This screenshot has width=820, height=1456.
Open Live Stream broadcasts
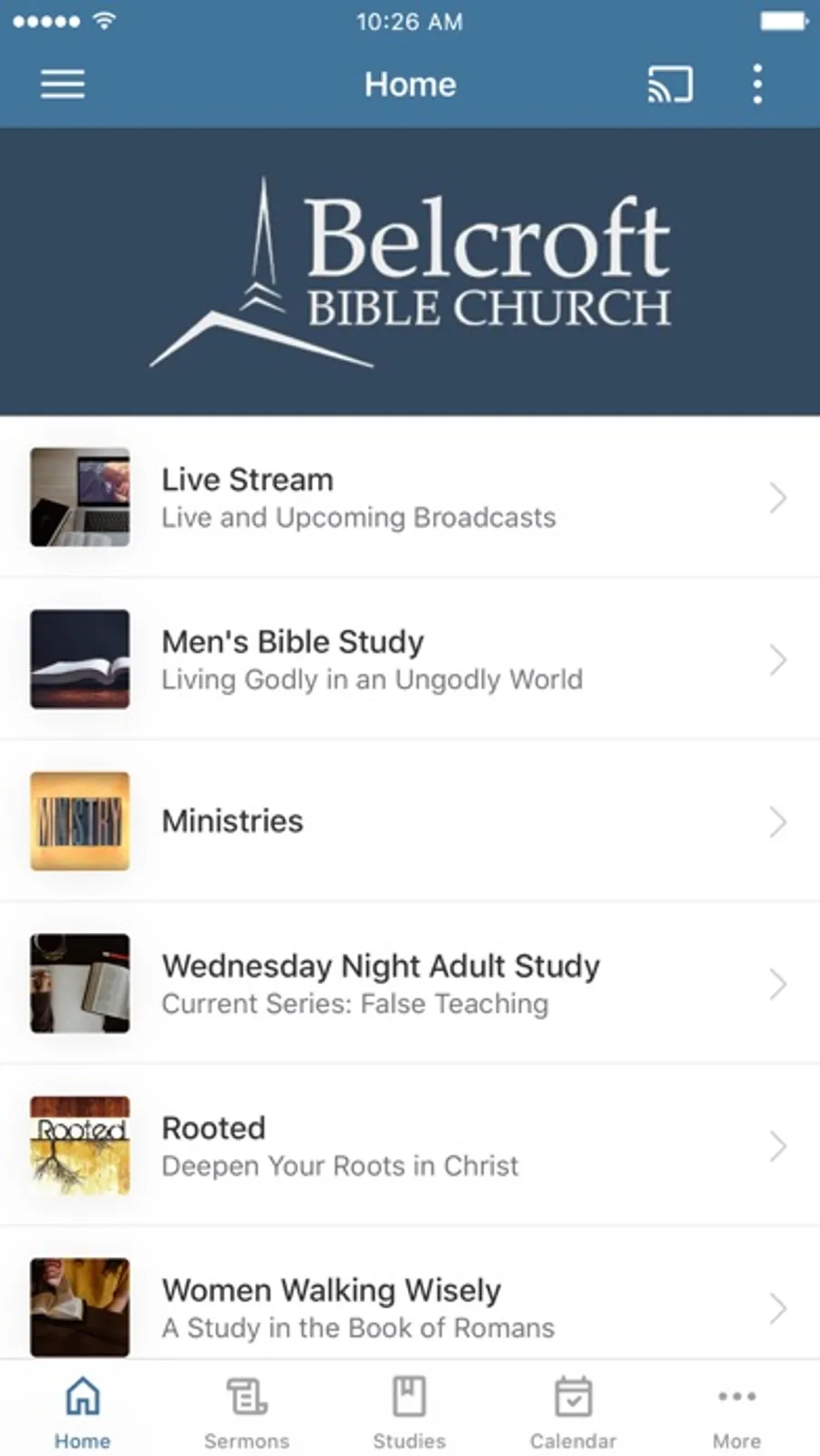(410, 497)
